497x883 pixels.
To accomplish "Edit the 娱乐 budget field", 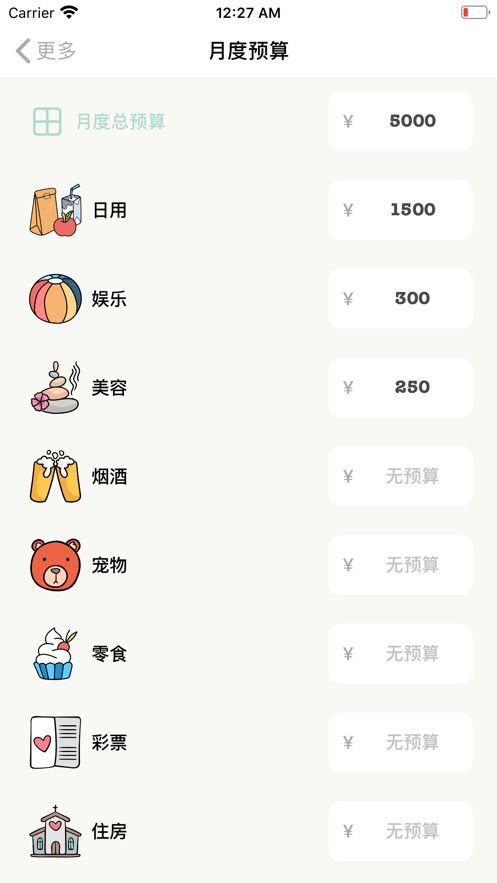I will [x=401, y=298].
